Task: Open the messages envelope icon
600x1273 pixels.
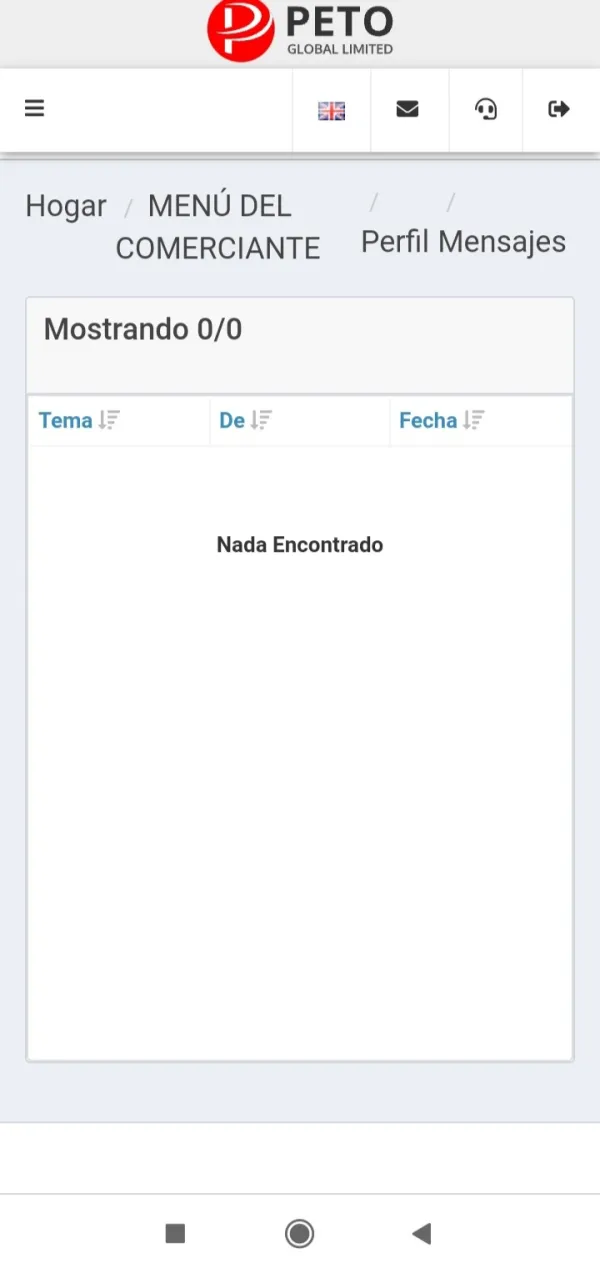Action: pos(407,109)
